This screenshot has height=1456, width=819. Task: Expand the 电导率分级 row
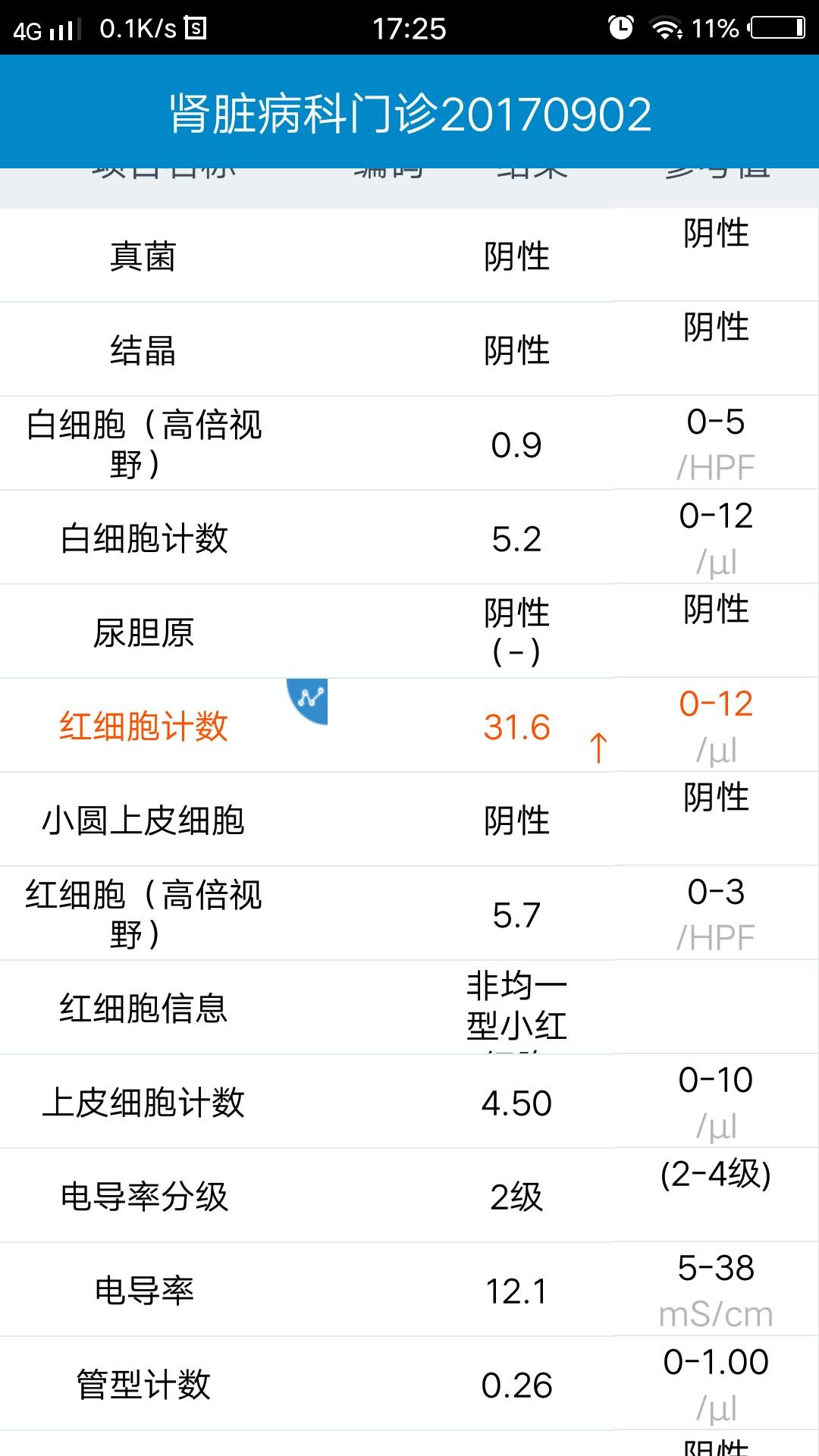(409, 1197)
